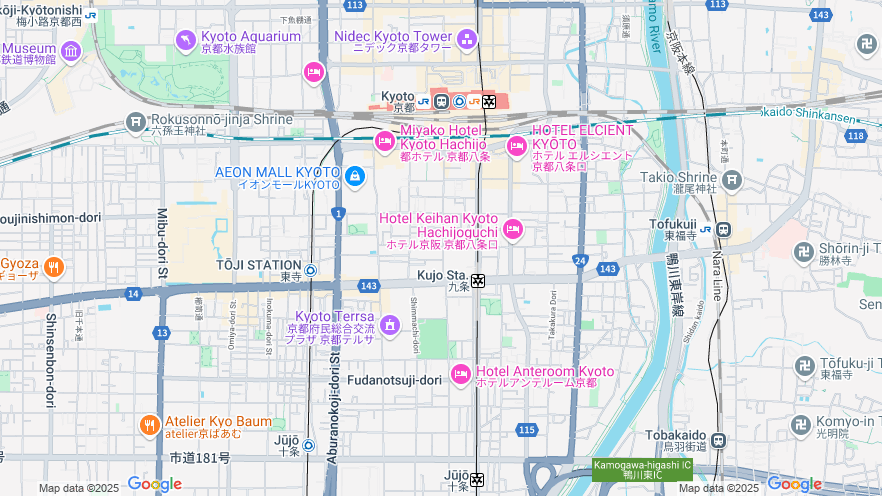
Task: Open the Komyo-in temple pin
Action: 799,425
